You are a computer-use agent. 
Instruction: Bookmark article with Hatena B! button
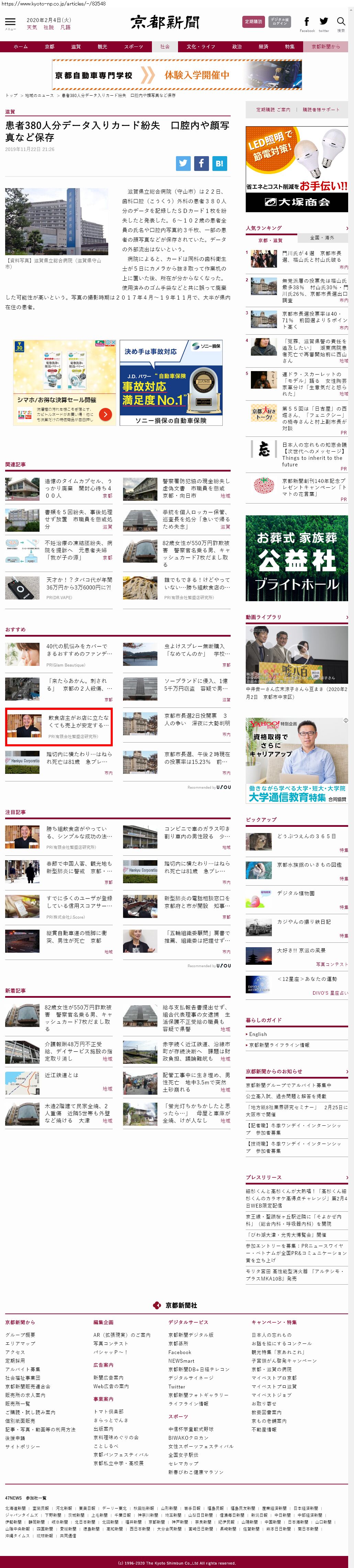(220, 163)
